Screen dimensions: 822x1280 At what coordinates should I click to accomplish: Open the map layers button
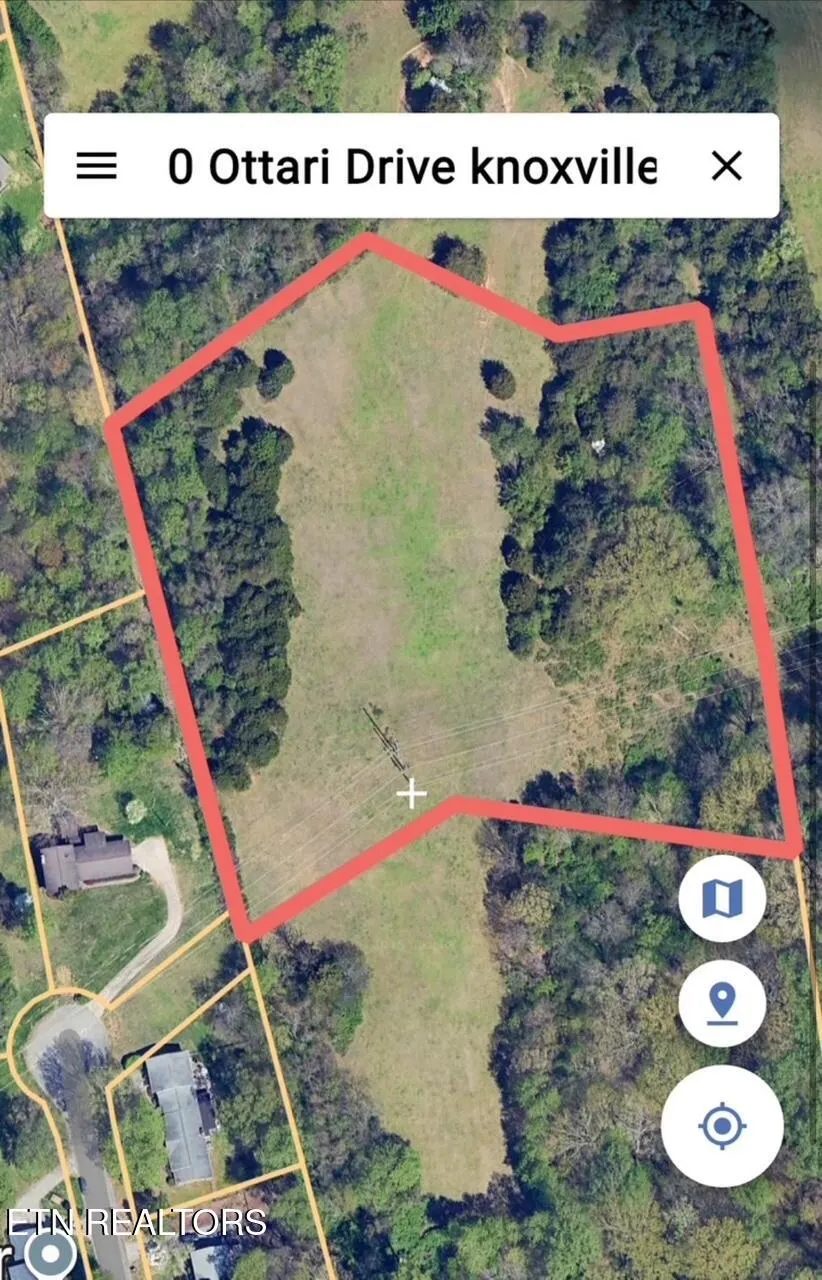coord(722,899)
